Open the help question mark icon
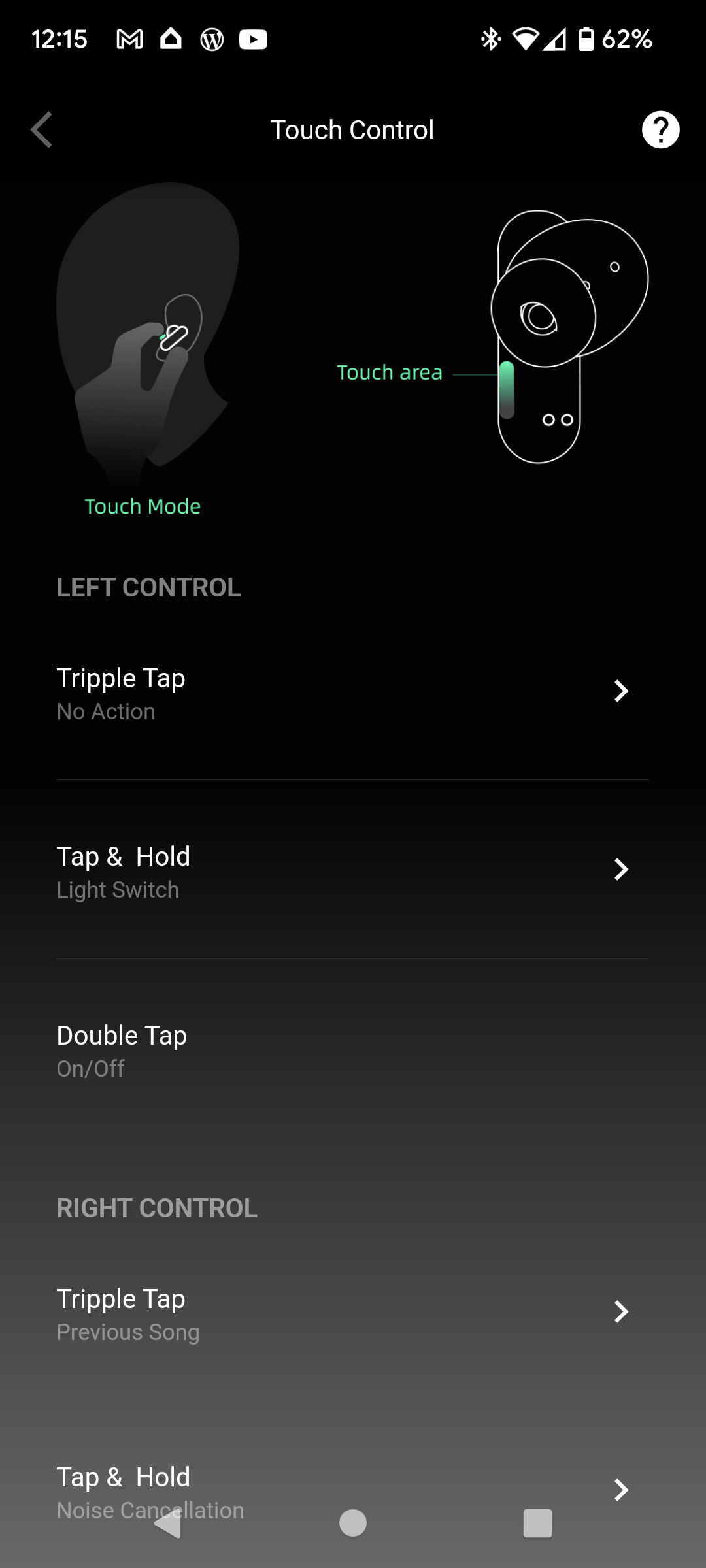The image size is (706, 1568). [660, 130]
